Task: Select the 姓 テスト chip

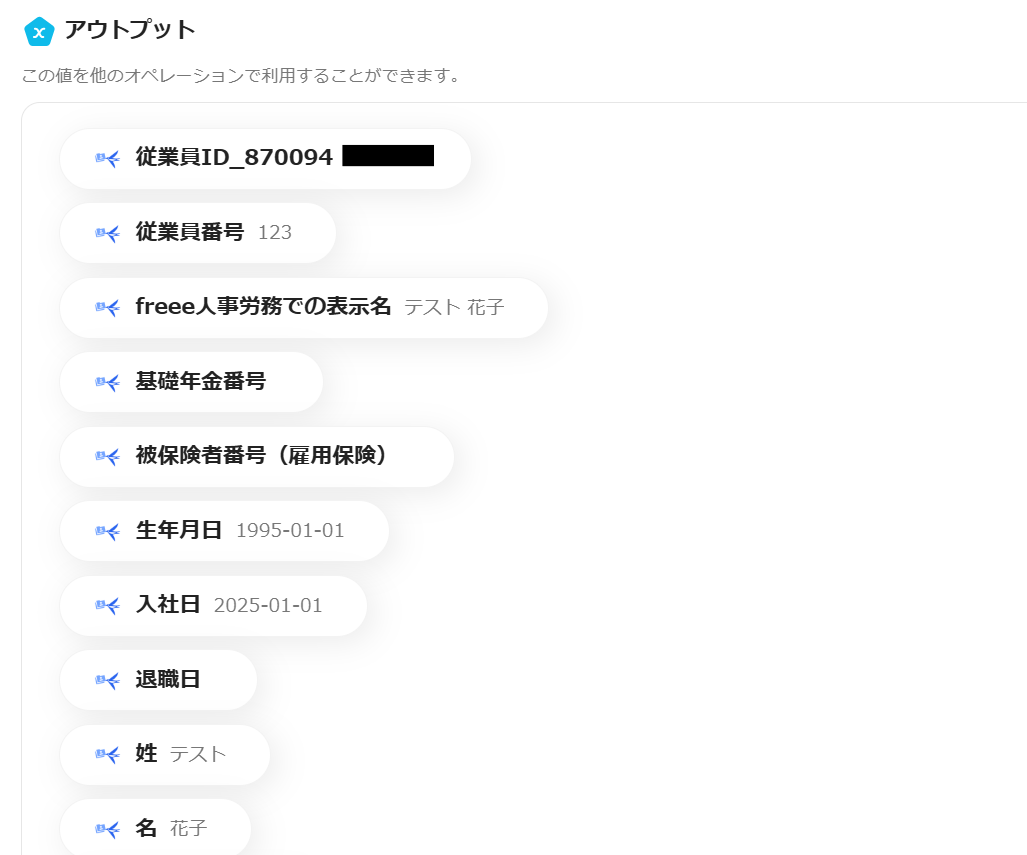Action: coord(165,754)
